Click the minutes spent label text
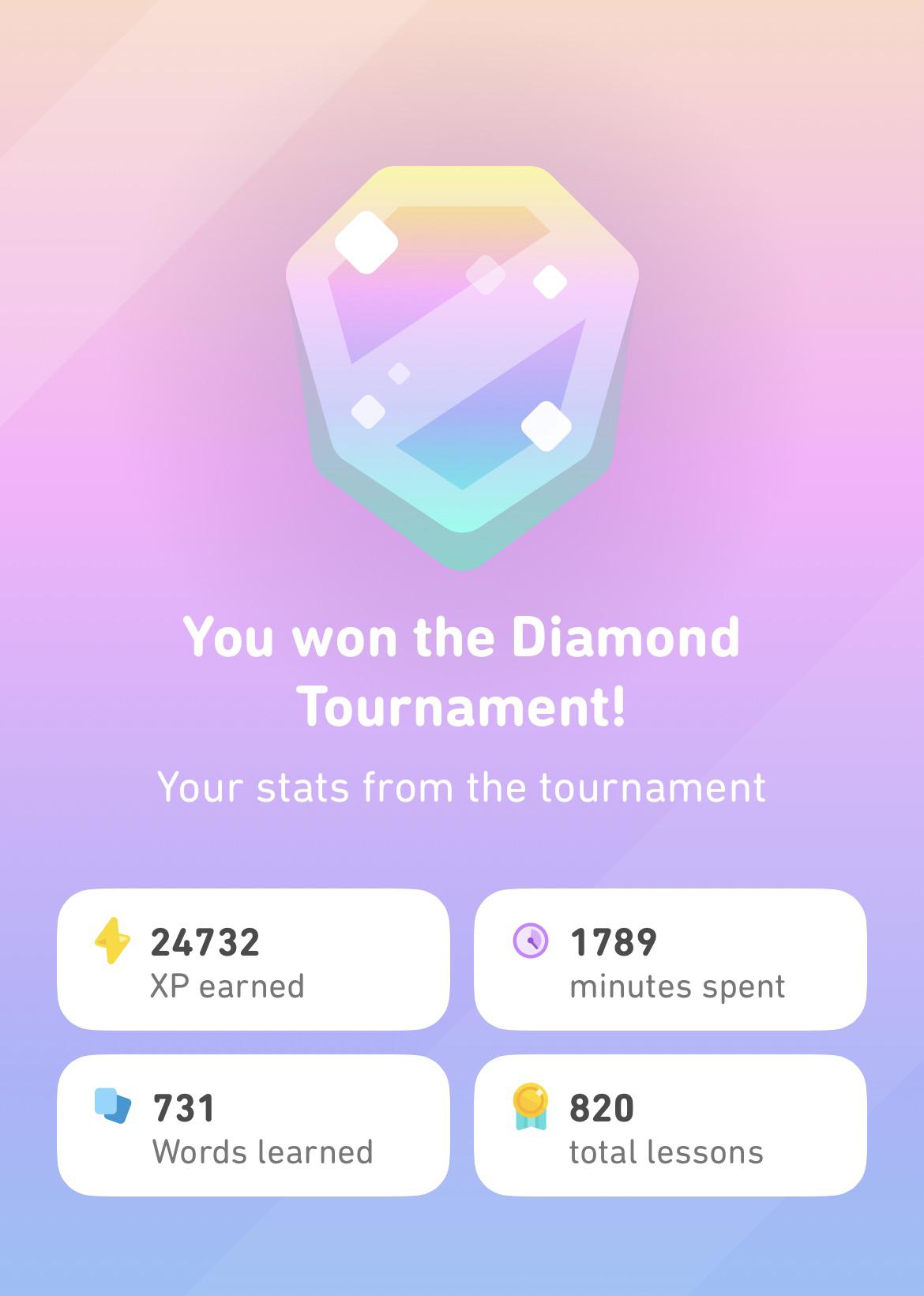This screenshot has width=924, height=1296. click(677, 985)
